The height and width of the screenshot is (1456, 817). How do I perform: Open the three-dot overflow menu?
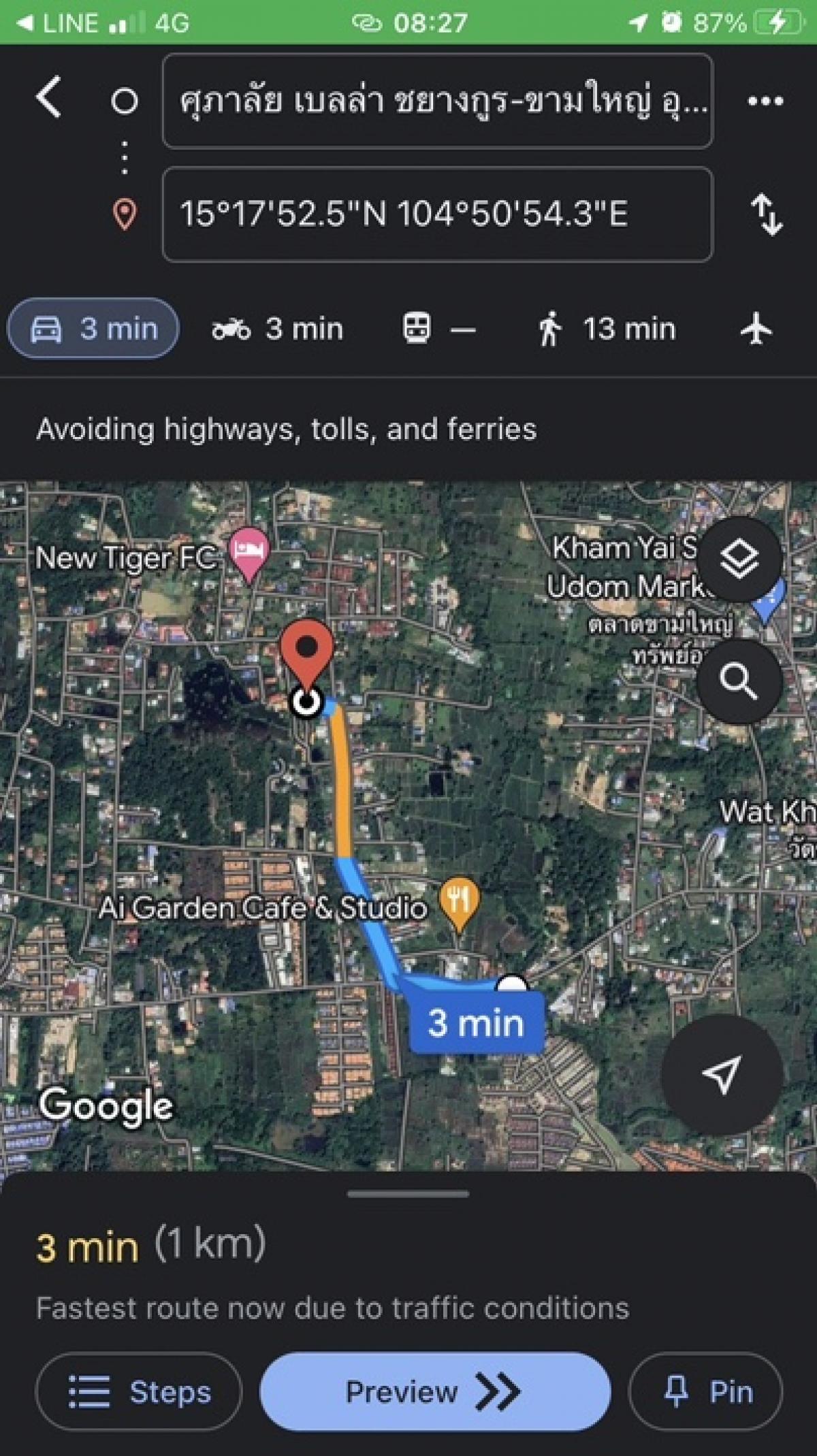coord(765,101)
